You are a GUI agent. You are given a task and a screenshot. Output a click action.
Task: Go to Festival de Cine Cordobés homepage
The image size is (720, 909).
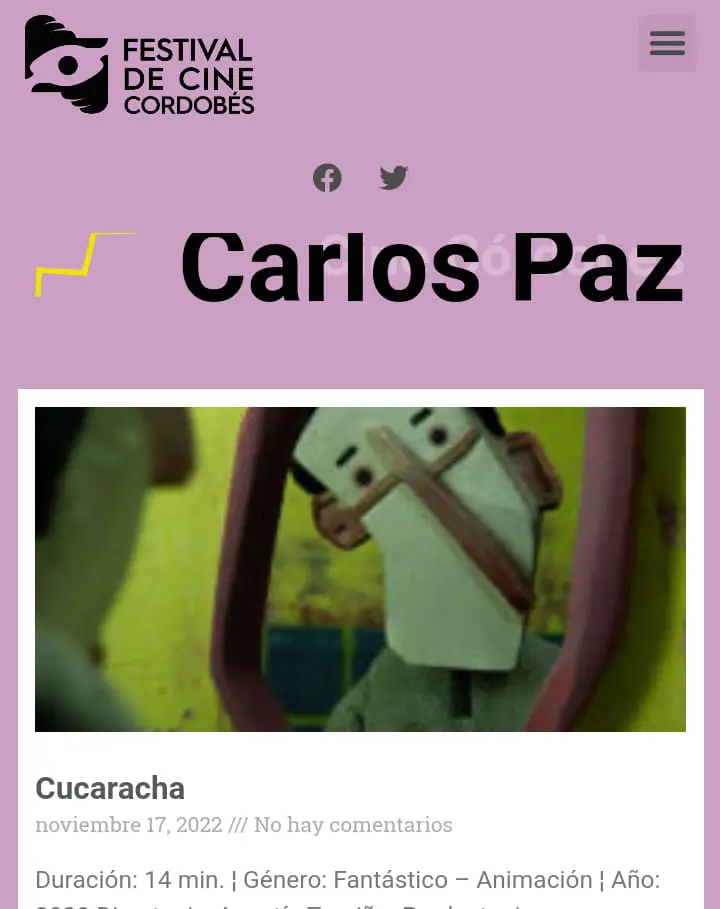[140, 65]
